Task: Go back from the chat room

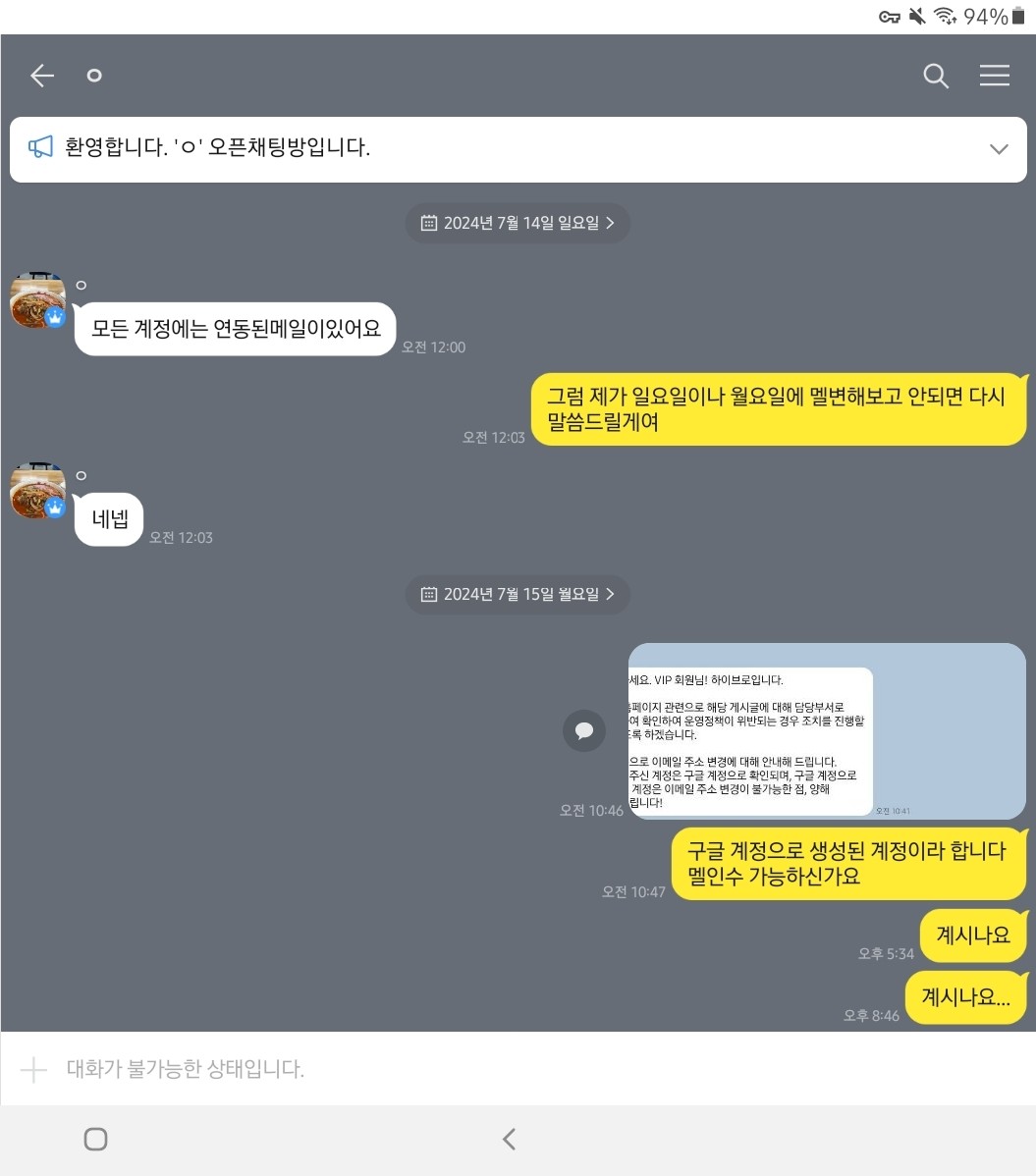Action: point(42,76)
